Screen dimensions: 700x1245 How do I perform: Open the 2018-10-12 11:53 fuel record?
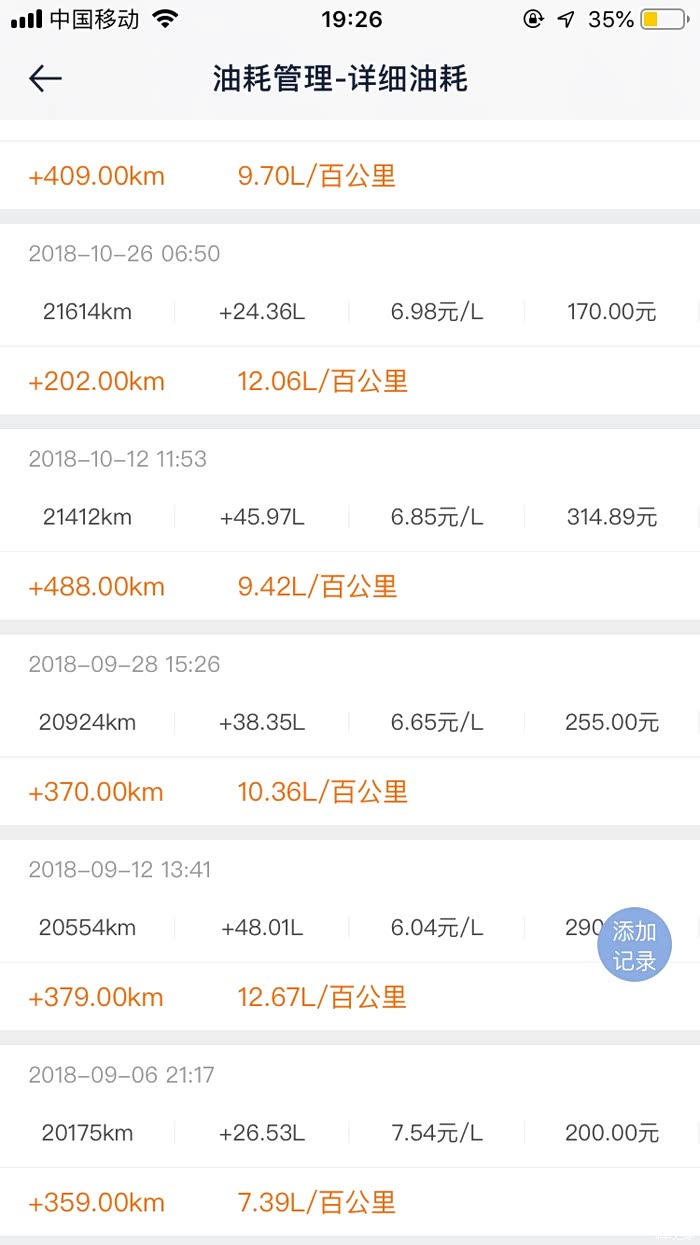(349, 517)
